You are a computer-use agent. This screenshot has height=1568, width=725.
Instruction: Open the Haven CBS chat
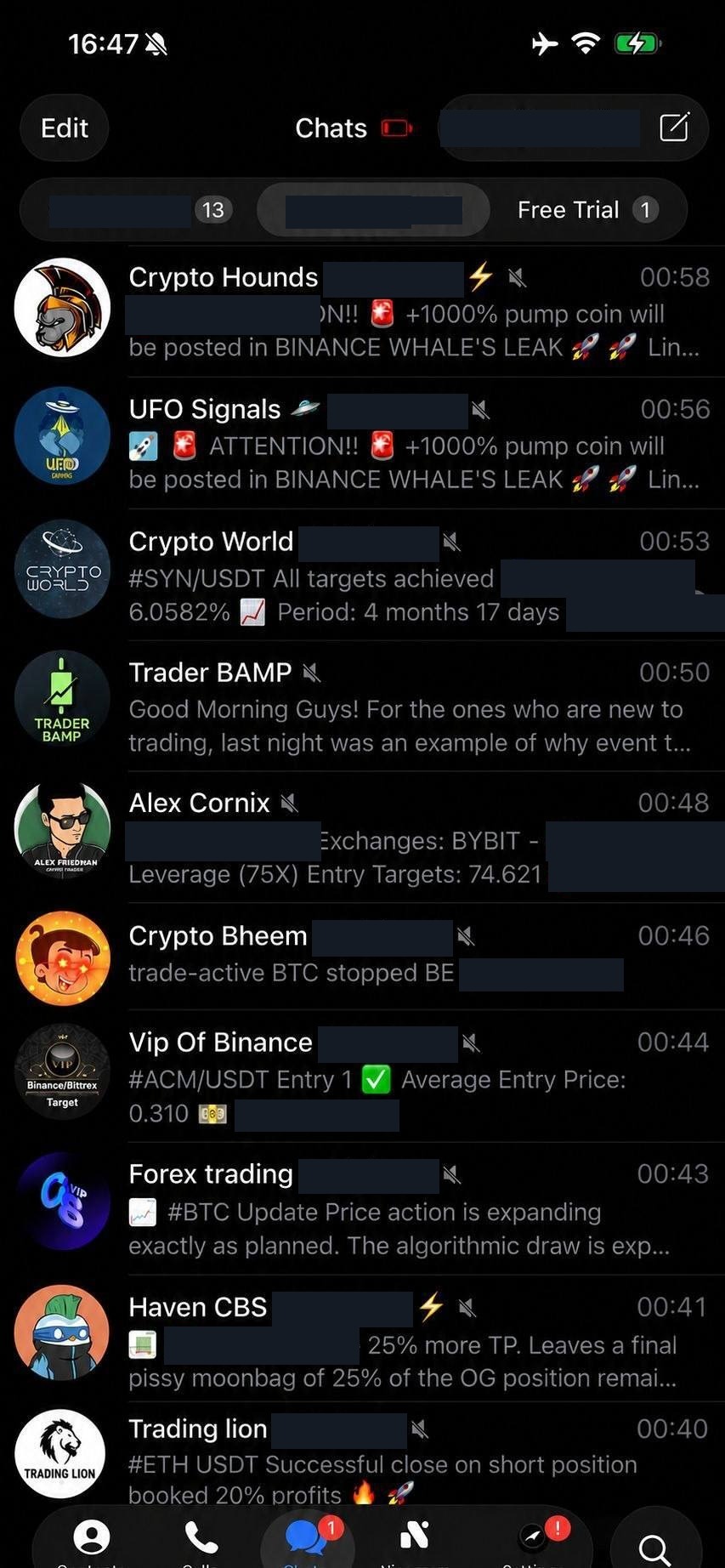[x=362, y=1340]
